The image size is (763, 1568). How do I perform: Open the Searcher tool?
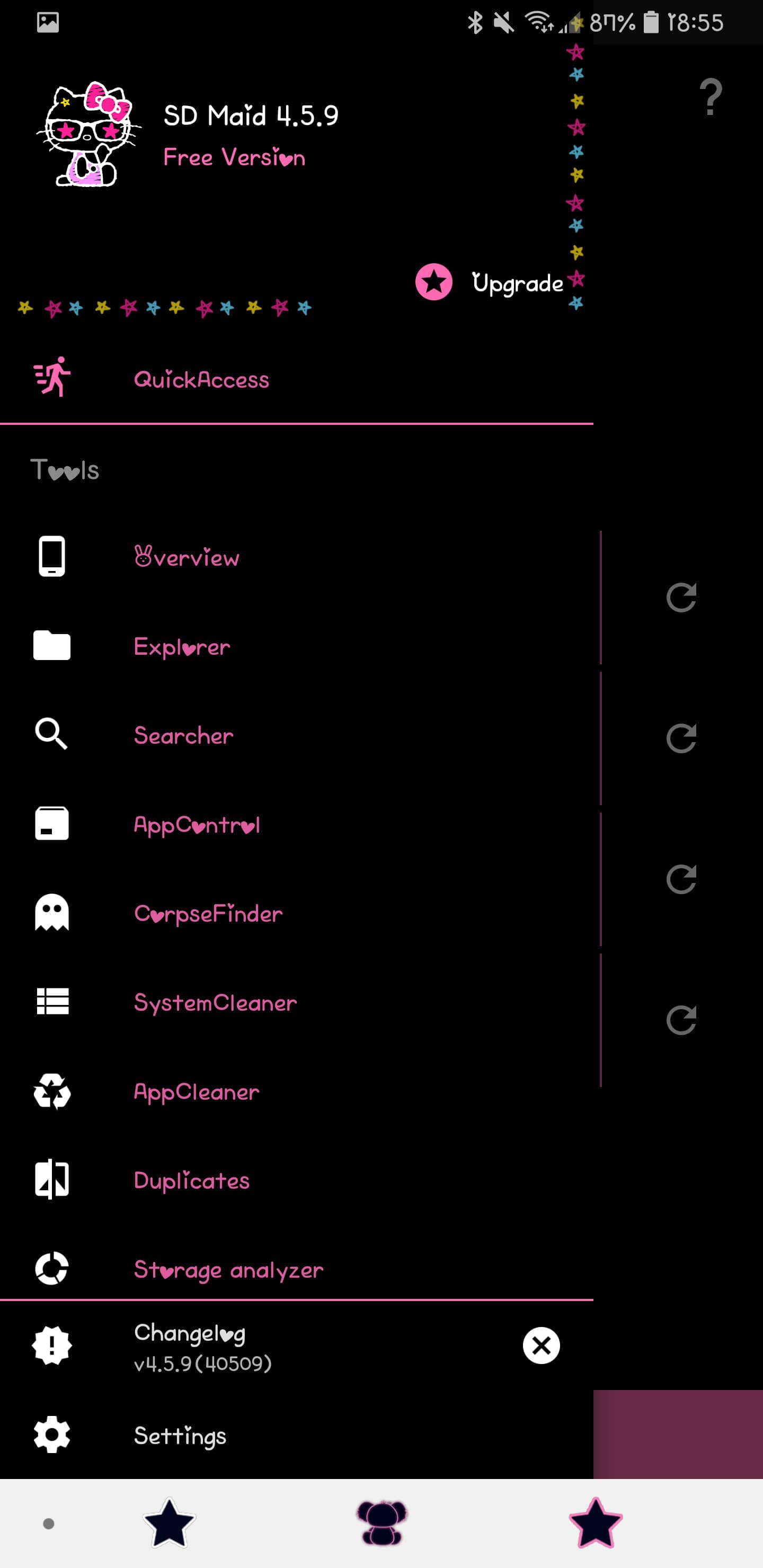(x=297, y=735)
